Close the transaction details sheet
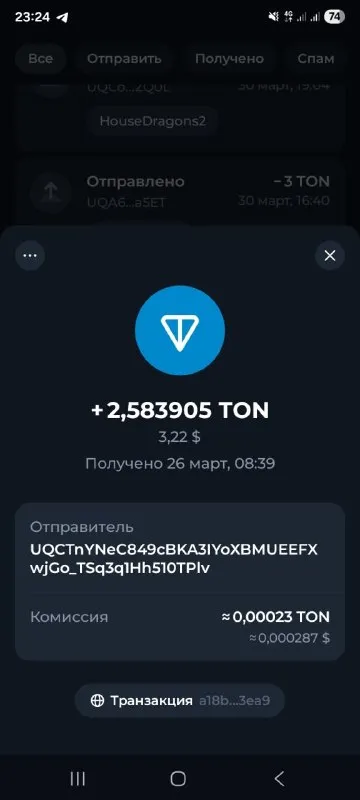 click(x=330, y=255)
